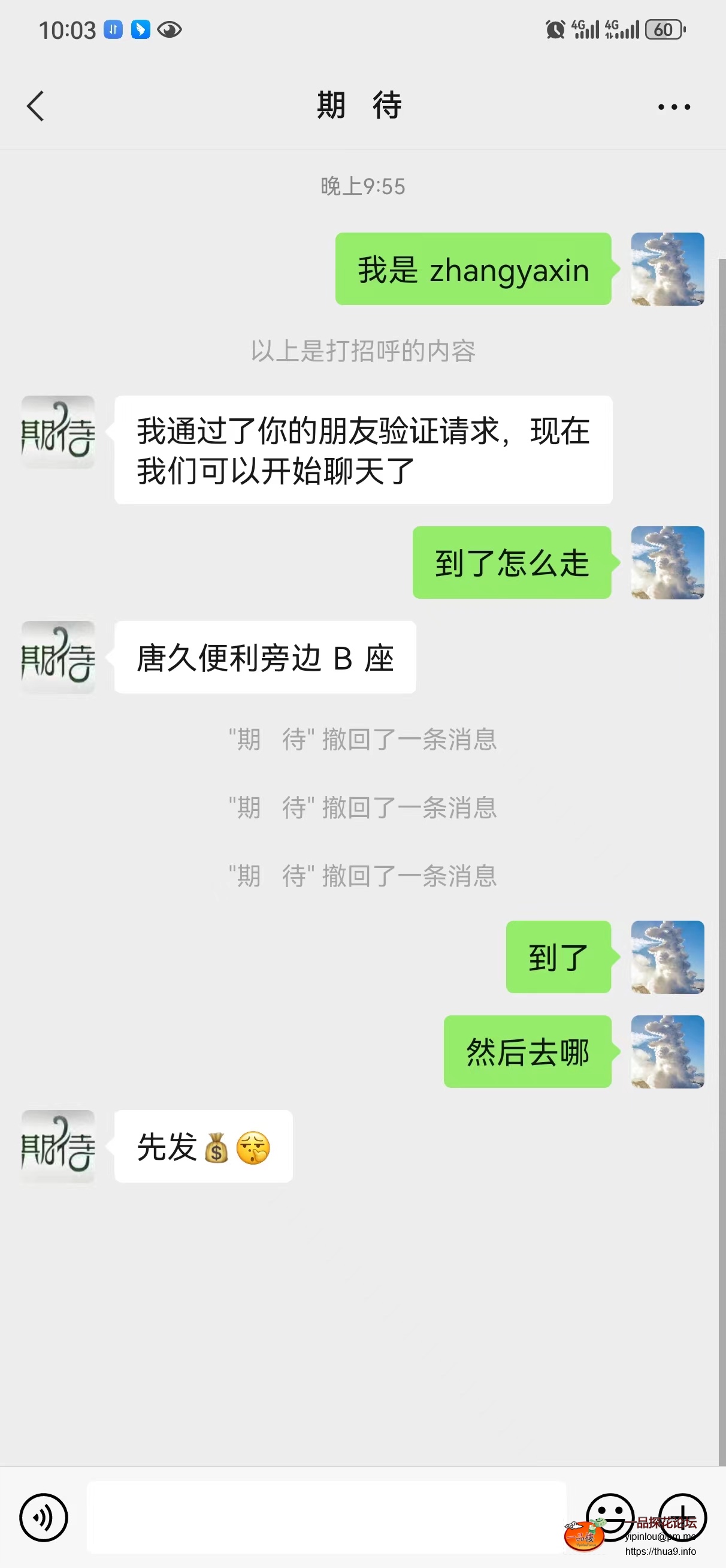View own avatar next to "到了怎么走"
The width and height of the screenshot is (726, 1568).
click(667, 562)
